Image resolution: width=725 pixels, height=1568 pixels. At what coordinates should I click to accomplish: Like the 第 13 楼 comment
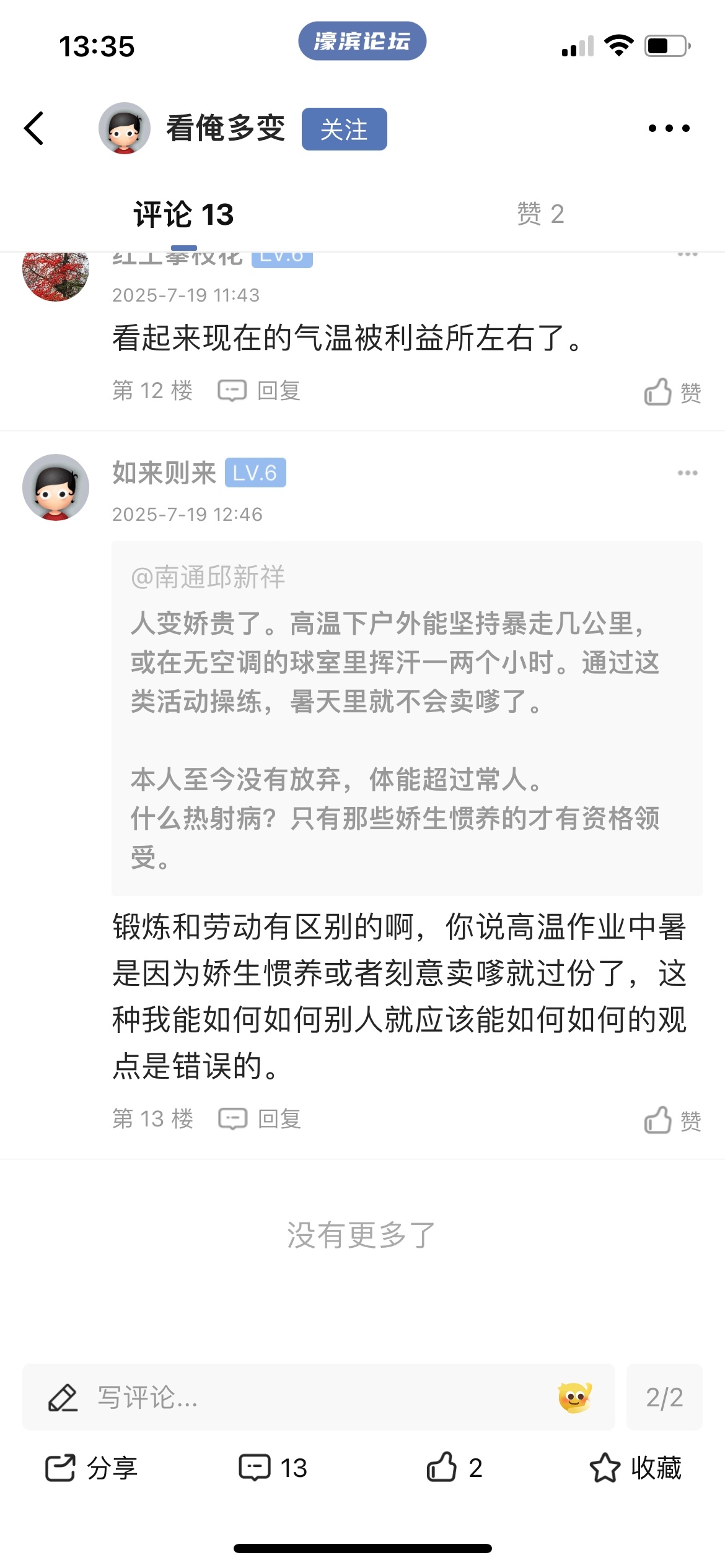672,1120
